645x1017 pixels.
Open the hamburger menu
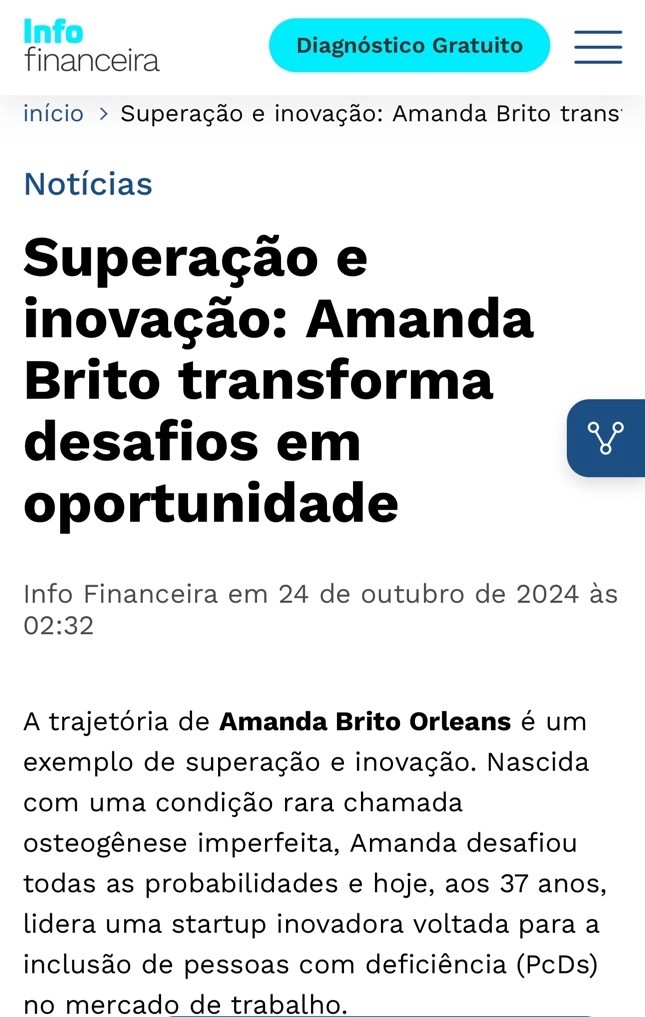point(598,47)
